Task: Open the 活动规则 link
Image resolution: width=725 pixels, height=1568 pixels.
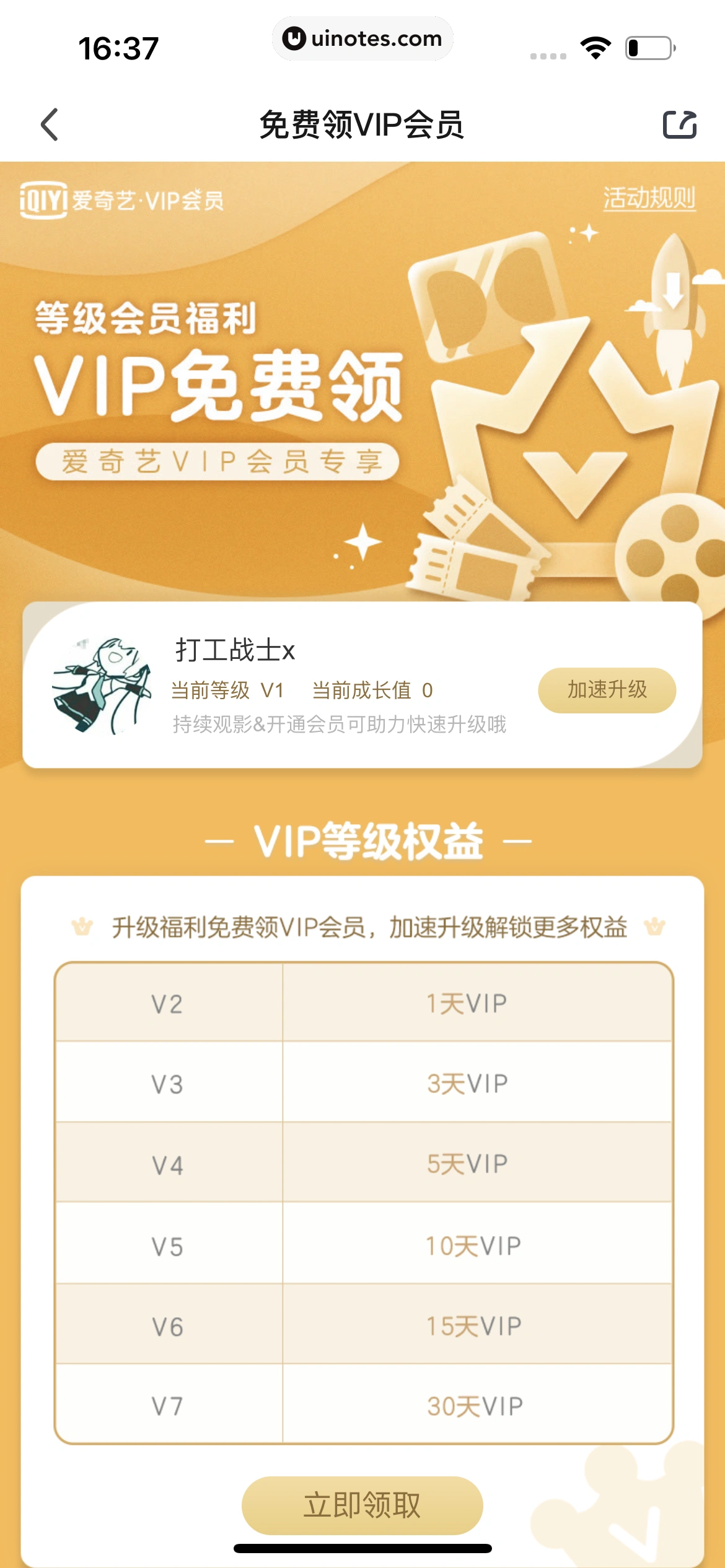Action: click(649, 199)
